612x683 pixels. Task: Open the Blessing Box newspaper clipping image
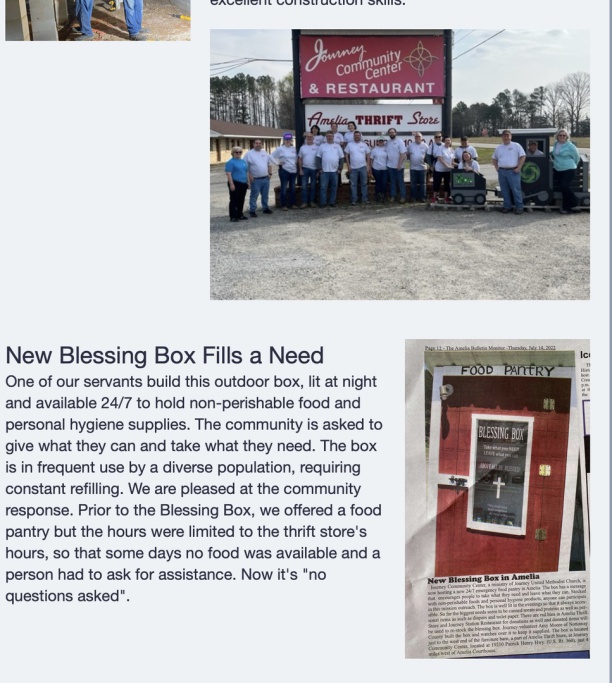497,498
